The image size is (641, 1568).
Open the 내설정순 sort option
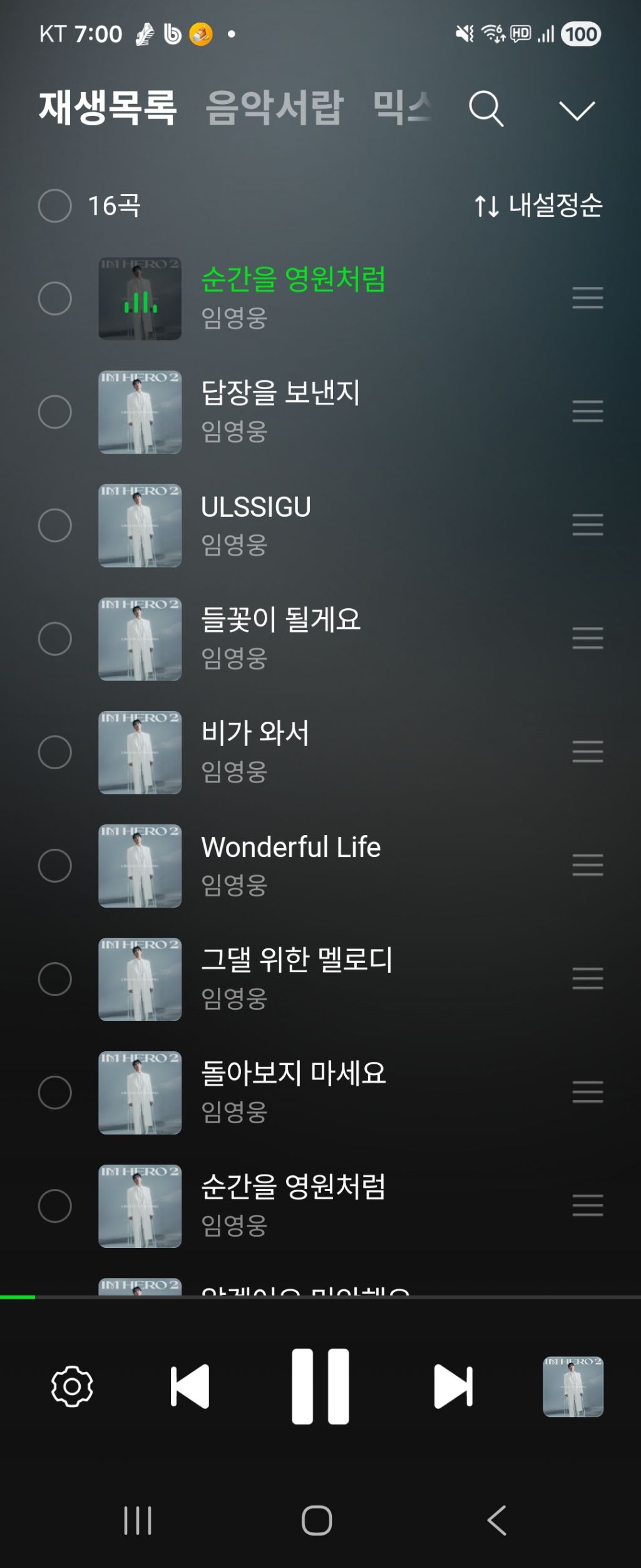coord(539,205)
